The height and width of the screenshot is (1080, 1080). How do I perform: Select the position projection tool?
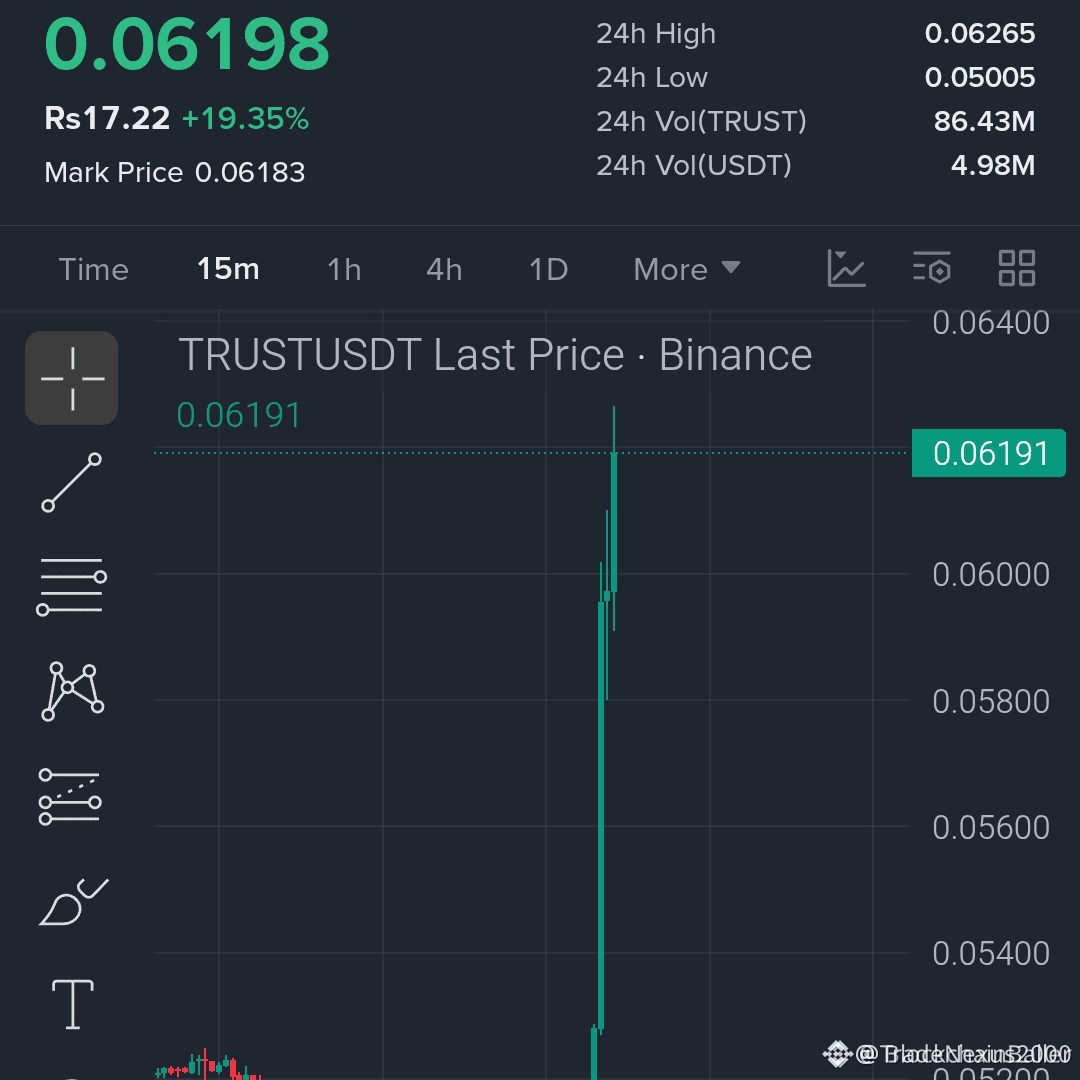[x=70, y=796]
